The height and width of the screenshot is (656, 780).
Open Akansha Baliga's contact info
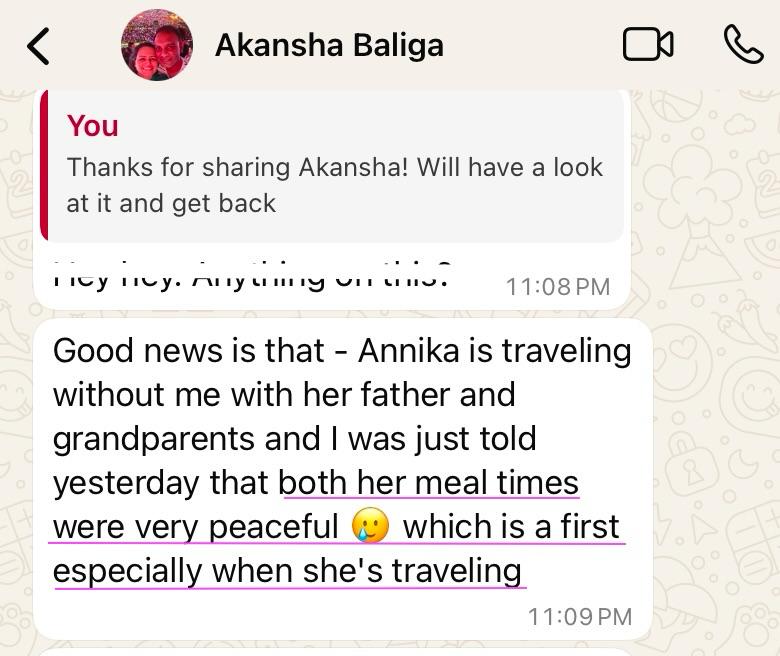point(329,45)
